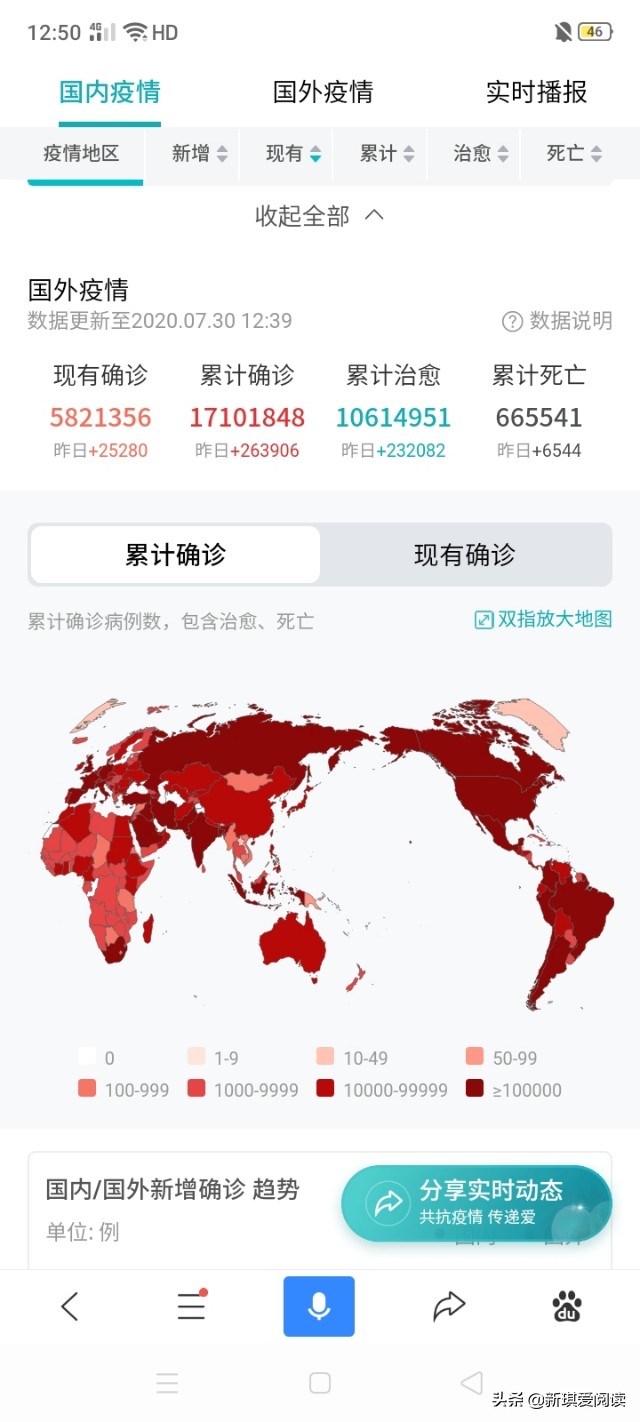This screenshot has width=640, height=1422.
Task: Tap the 分享实时动态 share button
Action: [x=476, y=1203]
